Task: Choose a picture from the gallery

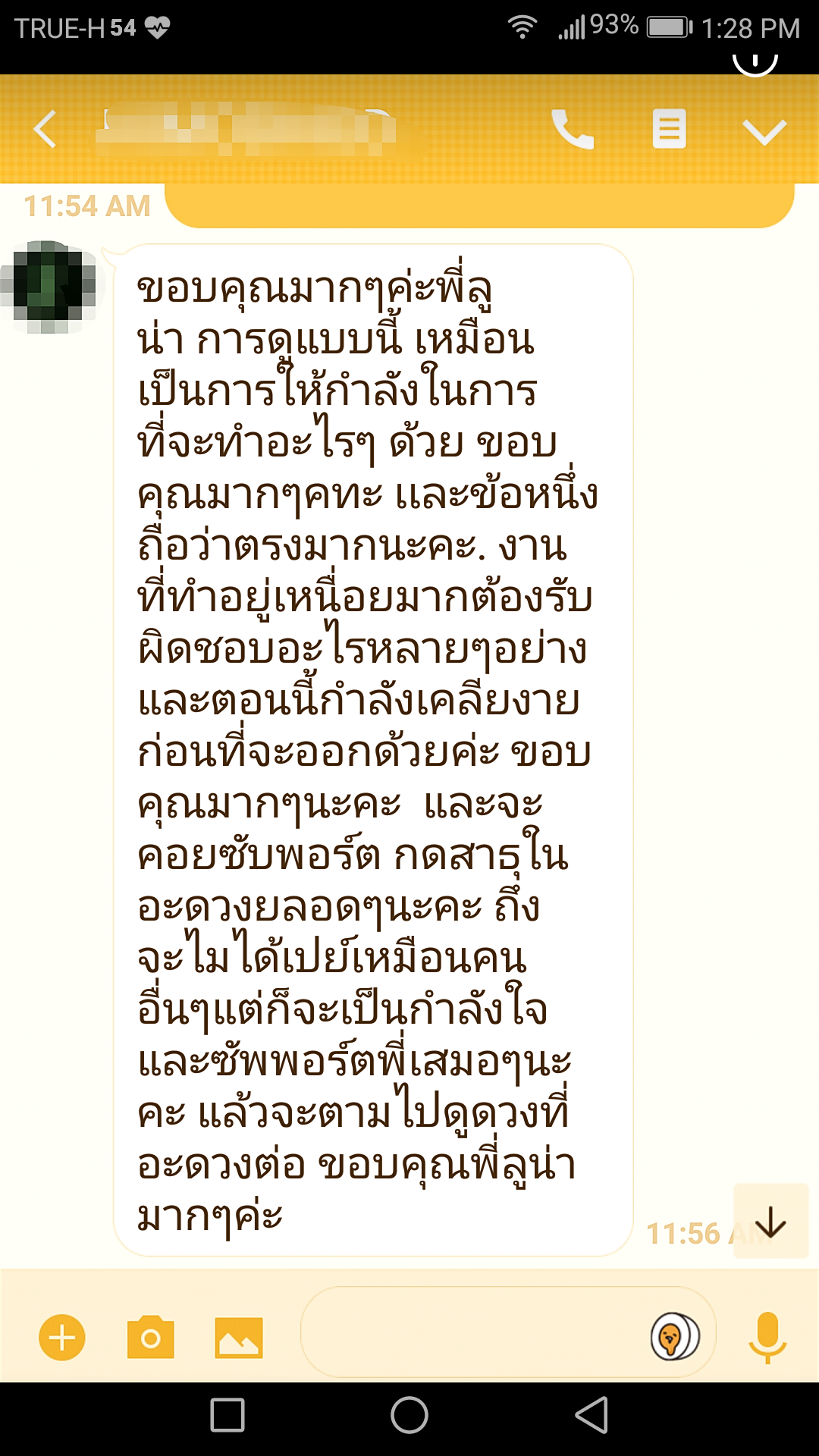Action: [x=239, y=1338]
